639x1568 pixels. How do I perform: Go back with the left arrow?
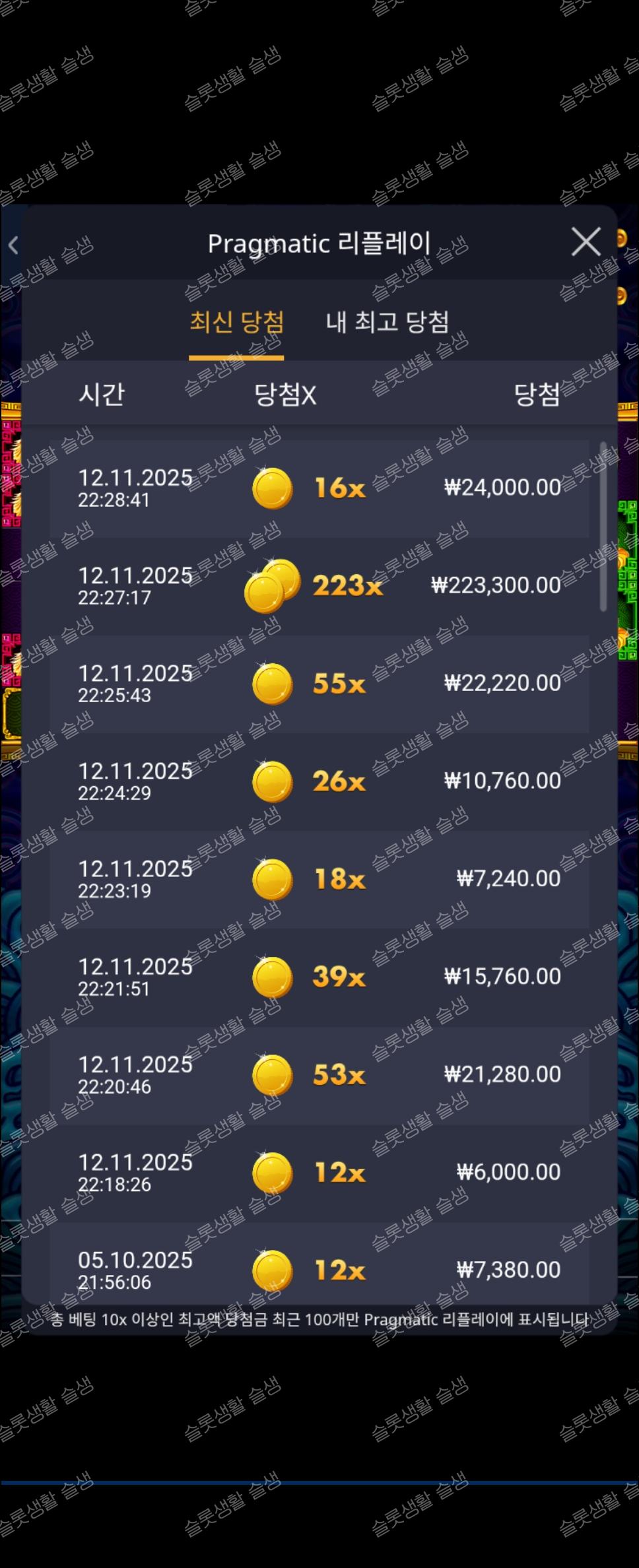(x=13, y=245)
